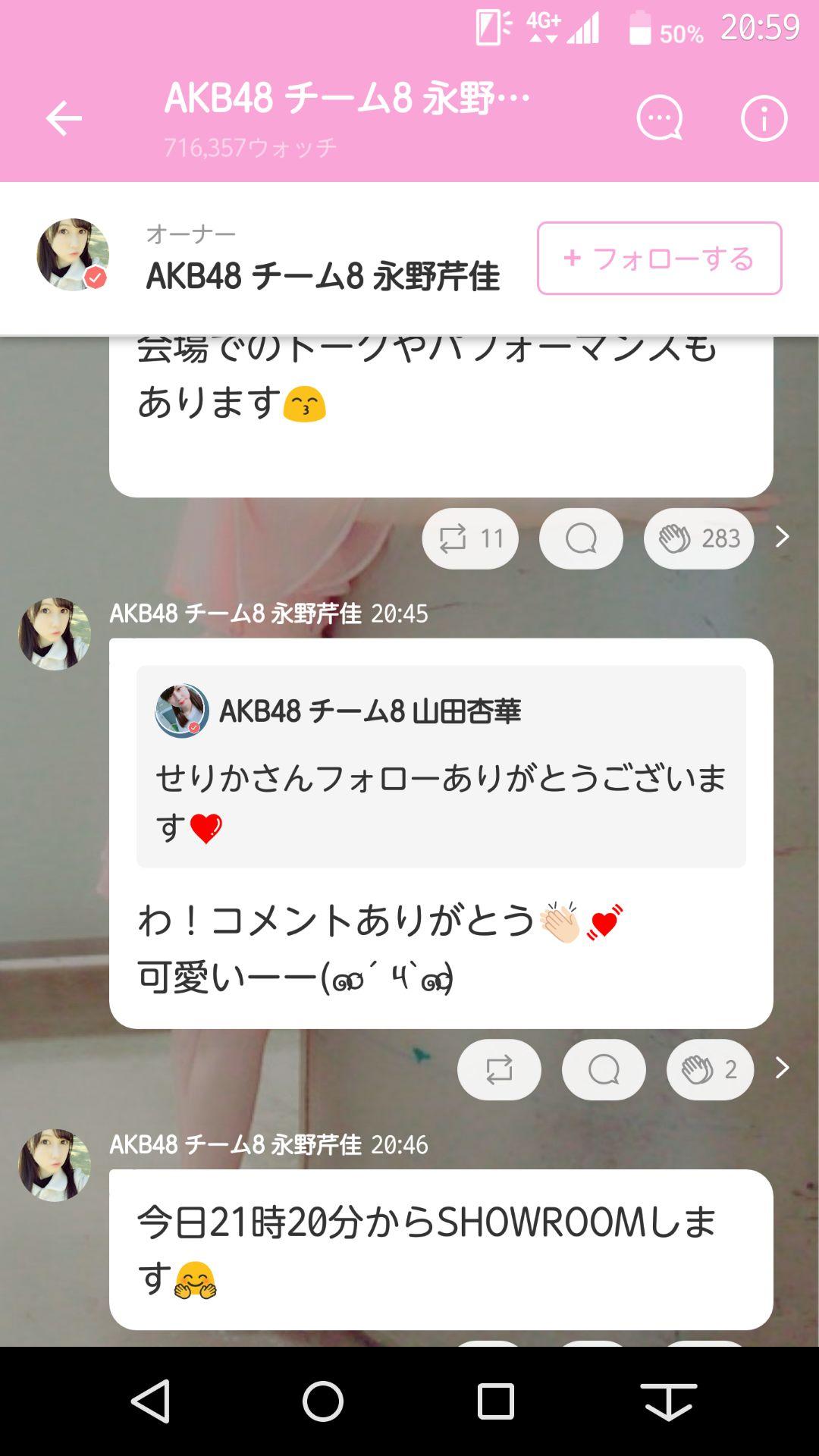Open recent apps from navigation bar

coord(496,1401)
